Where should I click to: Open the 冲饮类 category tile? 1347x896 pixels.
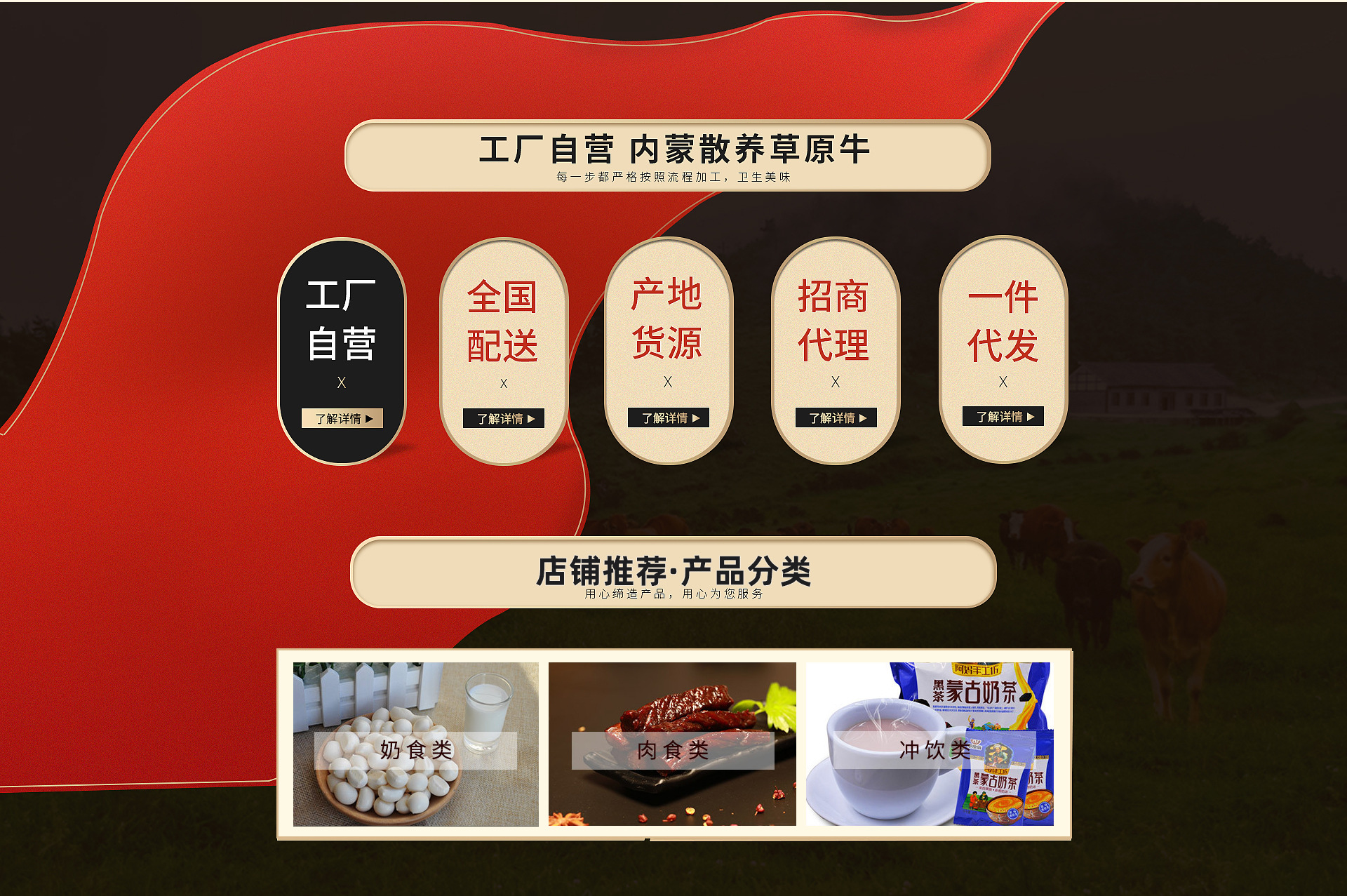(930, 745)
